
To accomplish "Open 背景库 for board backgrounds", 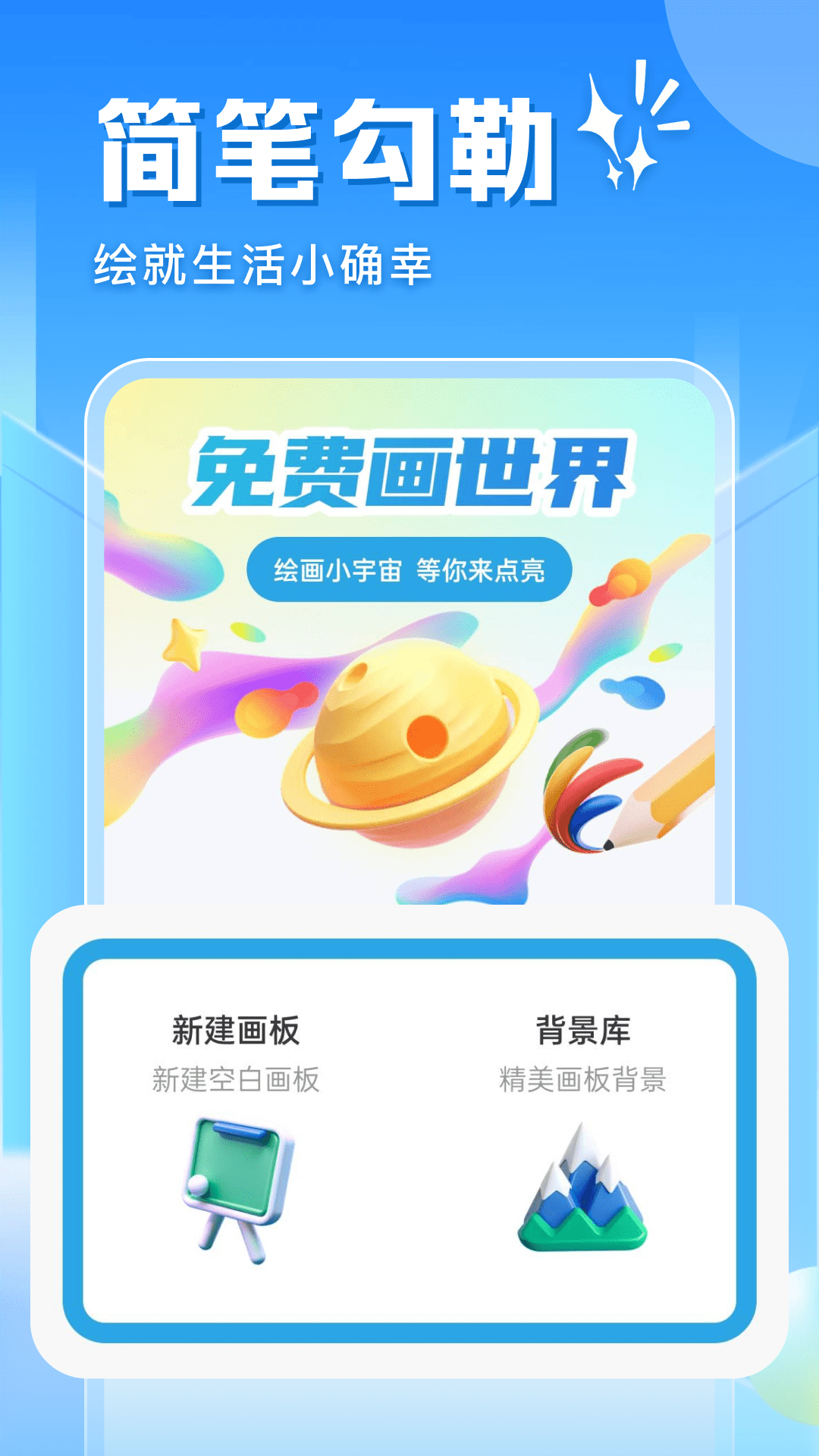I will click(x=580, y=1028).
